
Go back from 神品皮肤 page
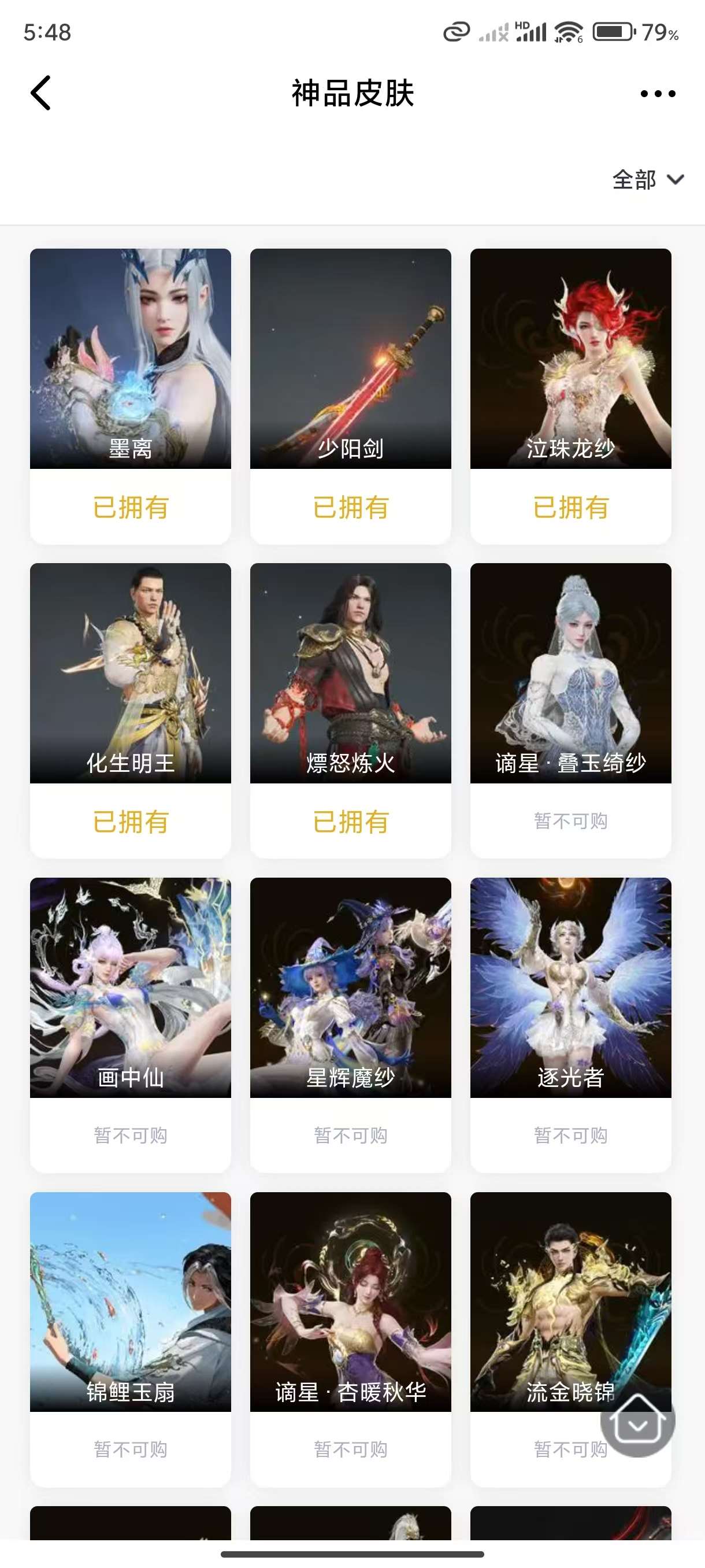coord(41,93)
